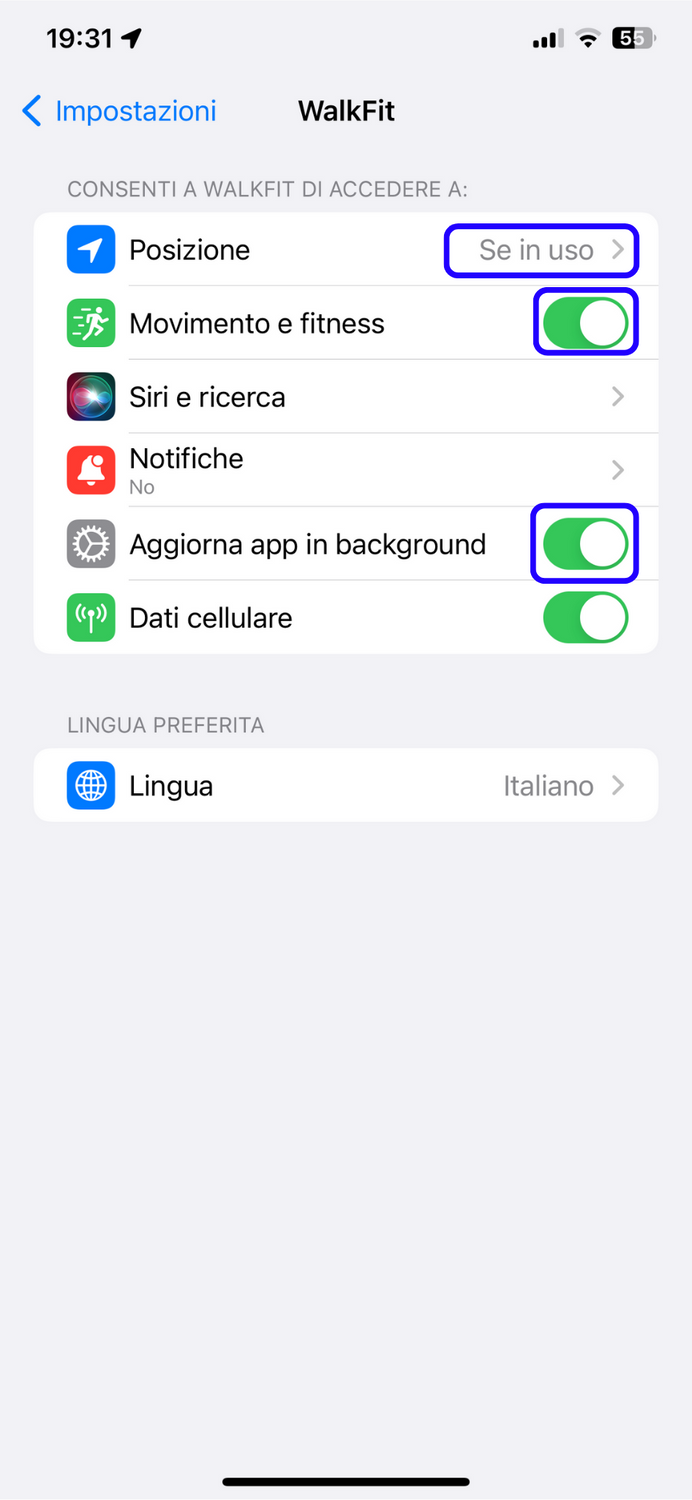The width and height of the screenshot is (692, 1500).
Task: Open the Posizione permission setting
Action: [346, 250]
